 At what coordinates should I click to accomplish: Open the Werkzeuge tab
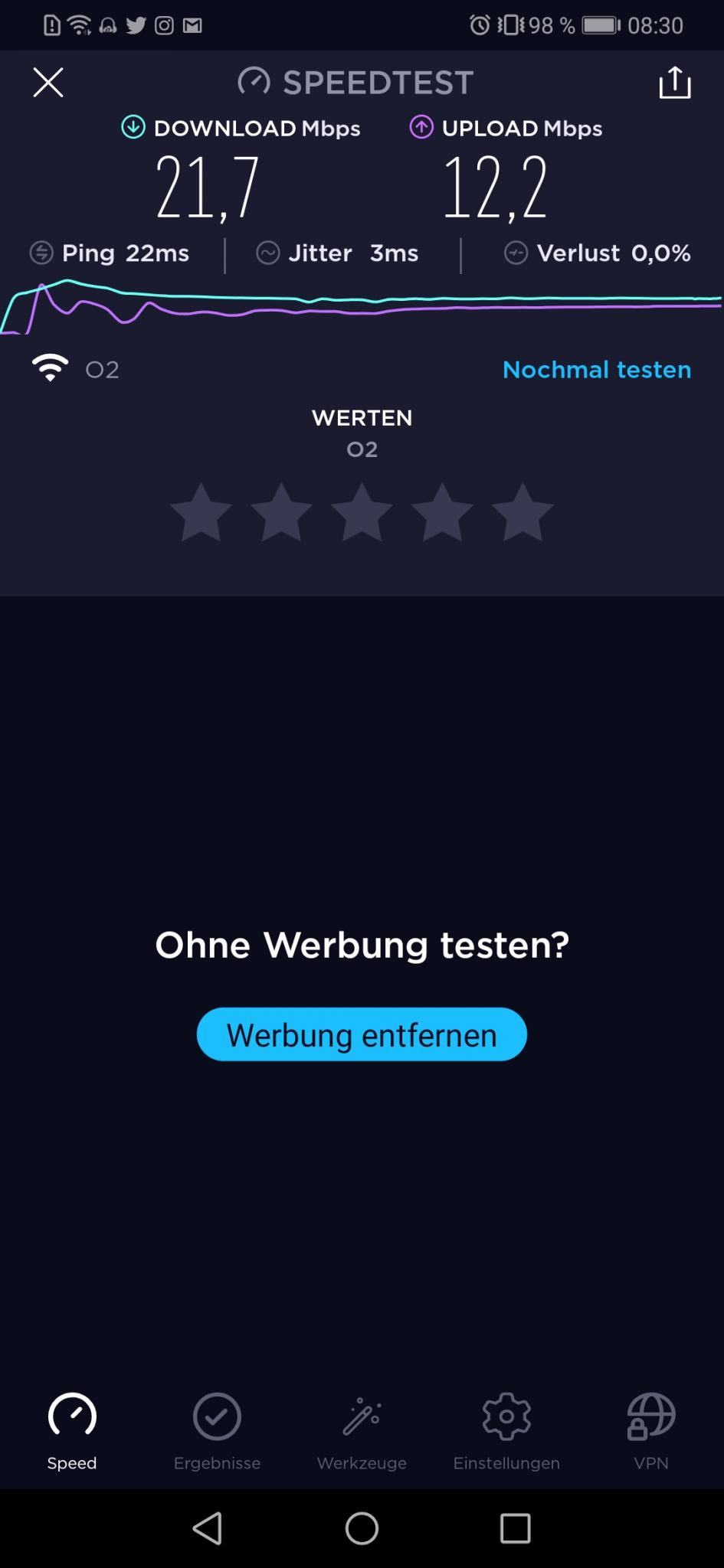click(x=362, y=1432)
